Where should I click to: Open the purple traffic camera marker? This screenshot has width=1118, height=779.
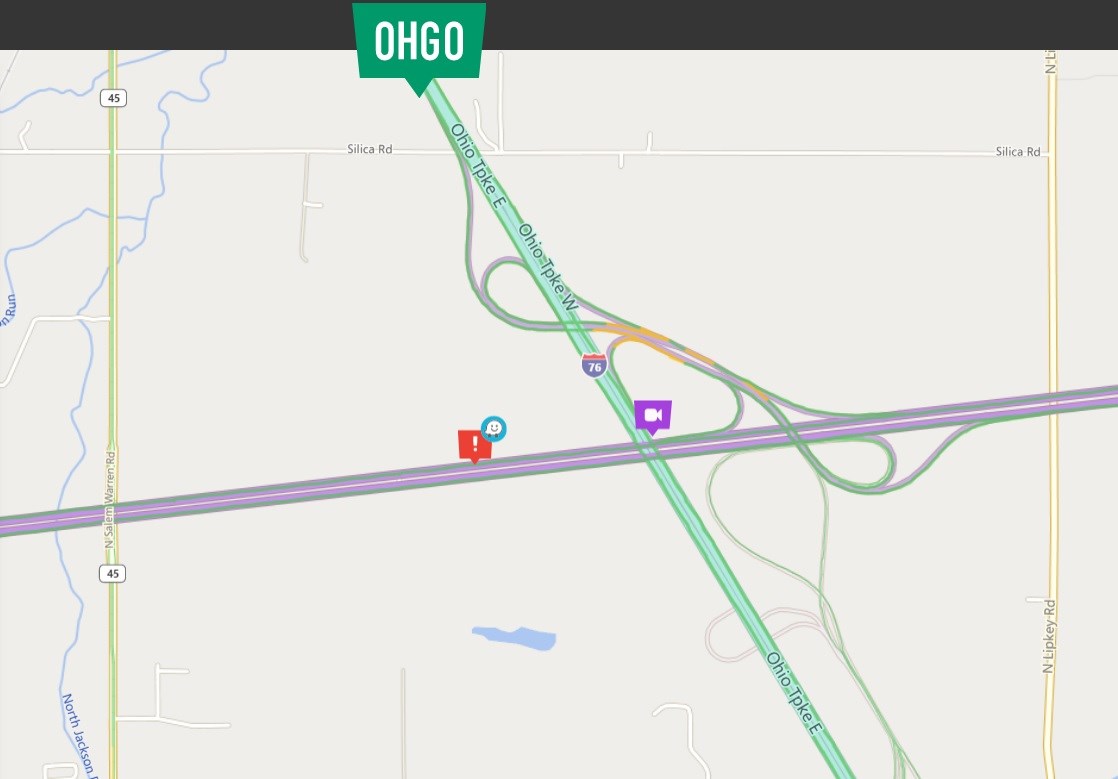coord(653,415)
